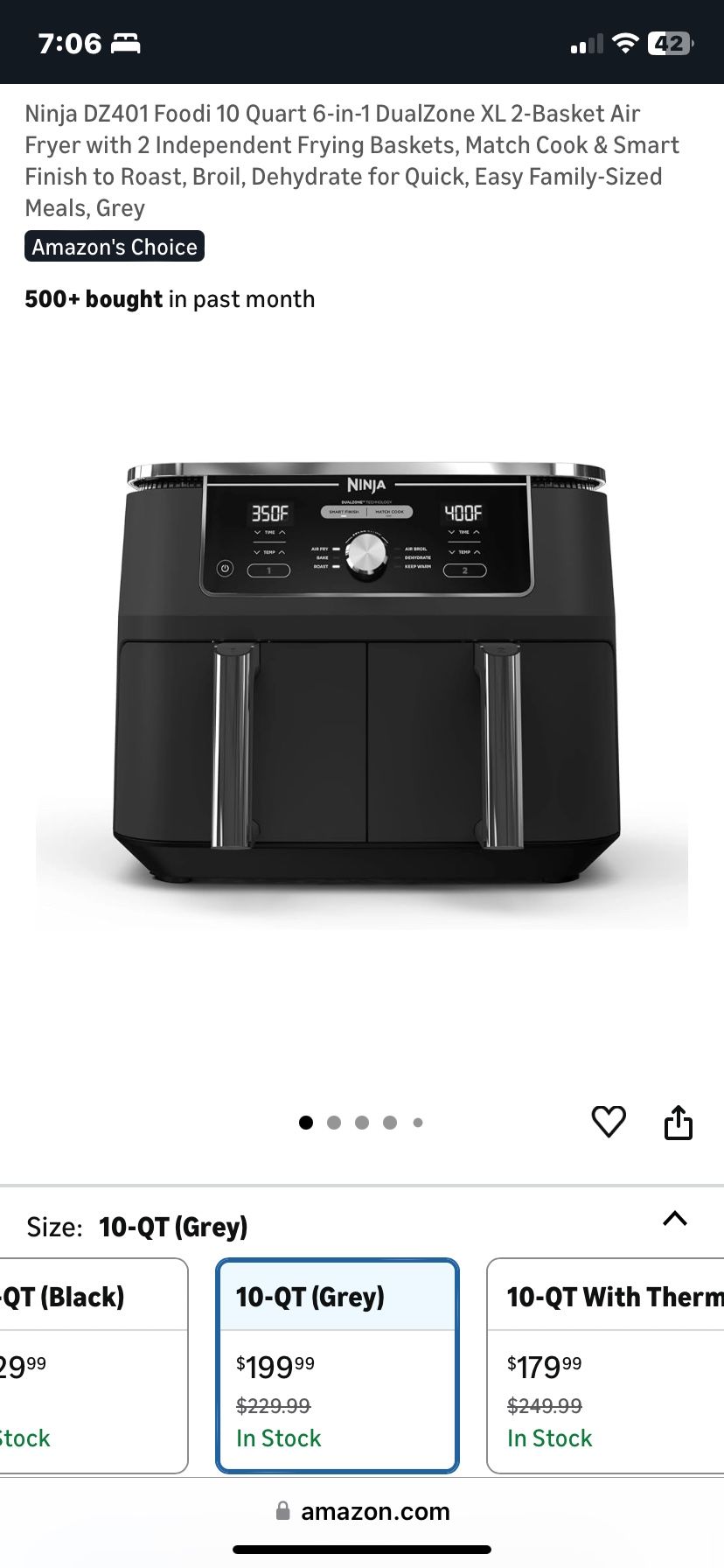
Task: Jump to the second product image dot
Action: tap(334, 1123)
